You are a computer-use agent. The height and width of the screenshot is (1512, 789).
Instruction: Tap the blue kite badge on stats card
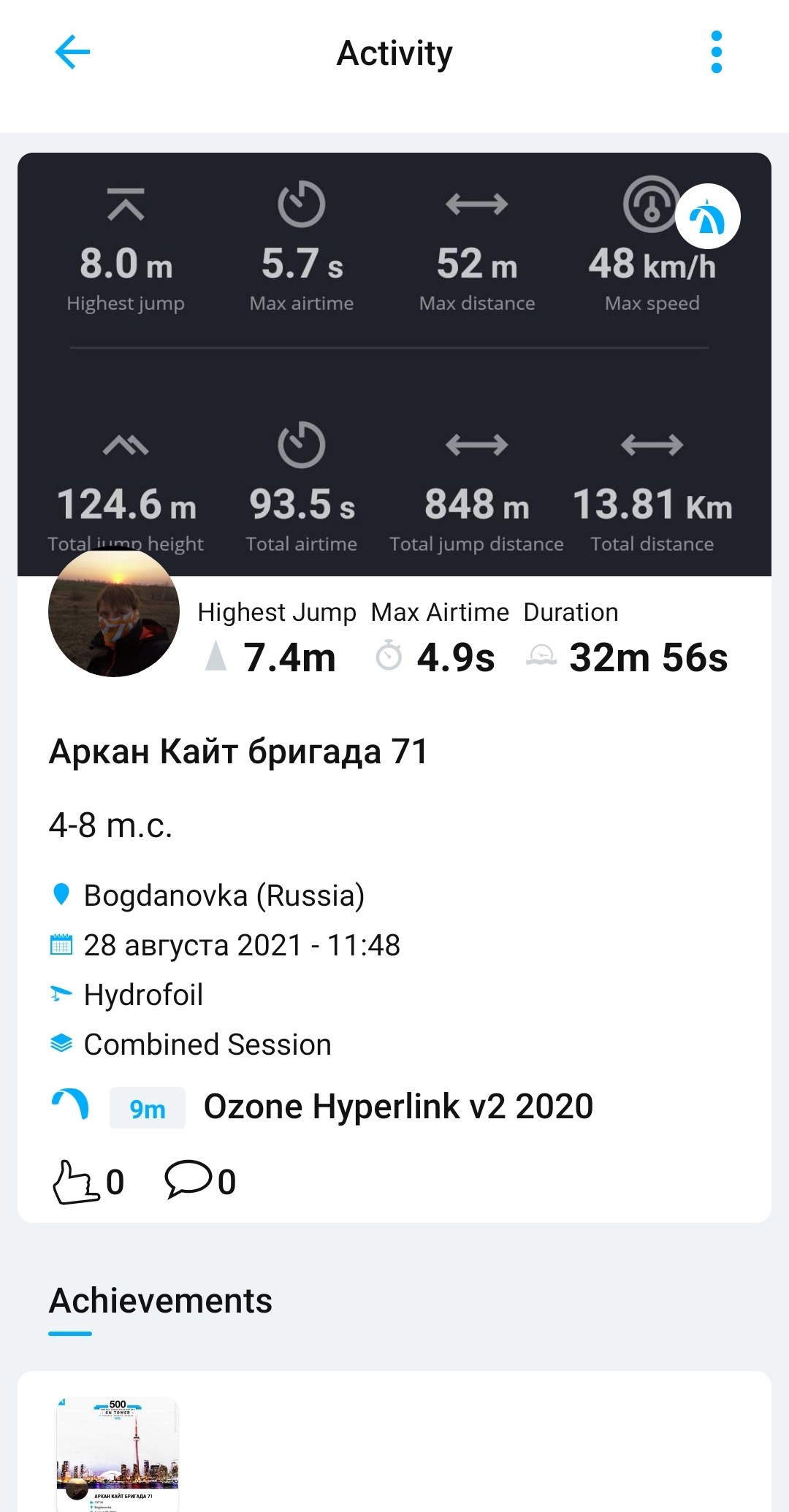[707, 217]
